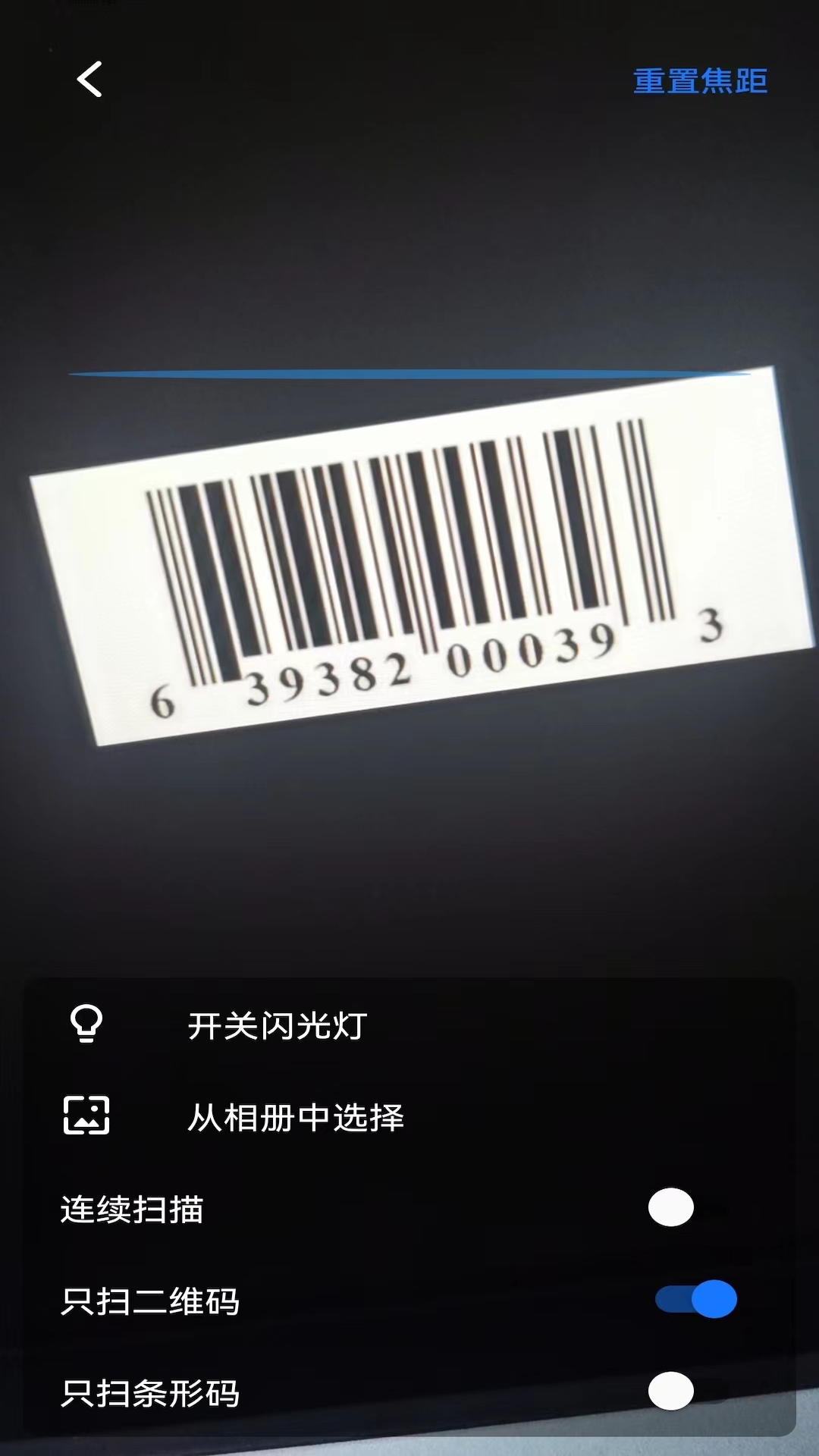Tap 重置焦距 to reset focus
Viewport: 819px width, 1456px height.
point(700,81)
